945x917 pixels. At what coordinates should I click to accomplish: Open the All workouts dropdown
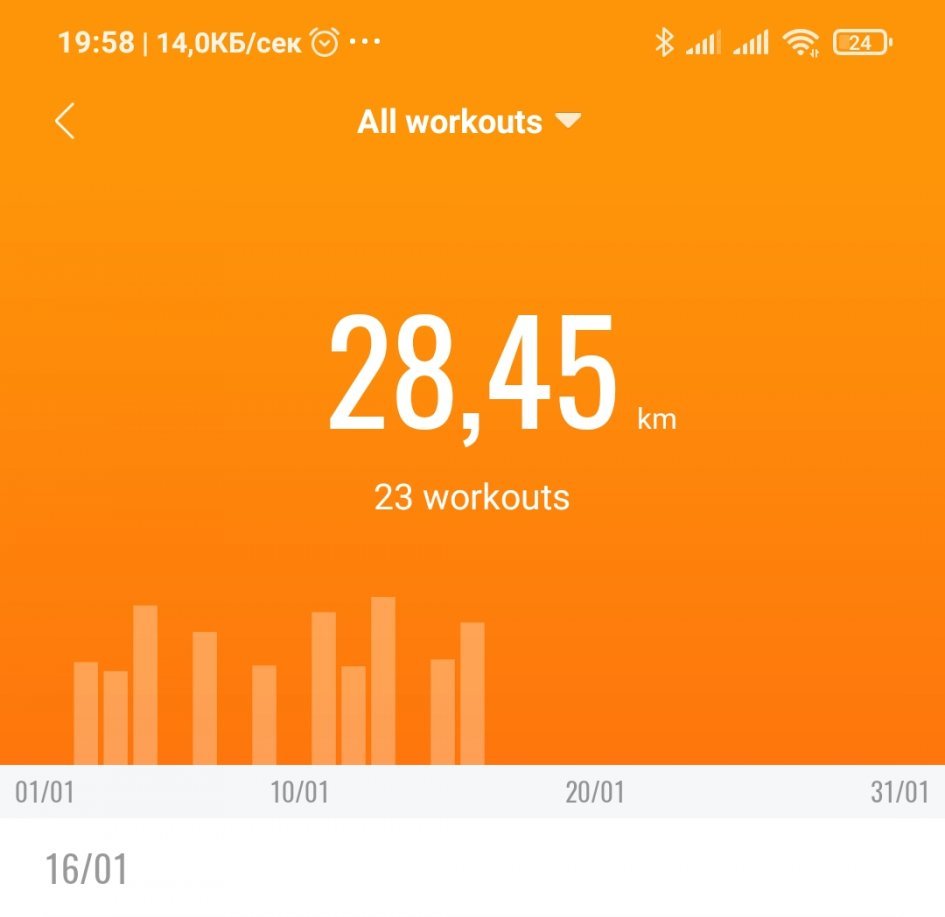[469, 122]
